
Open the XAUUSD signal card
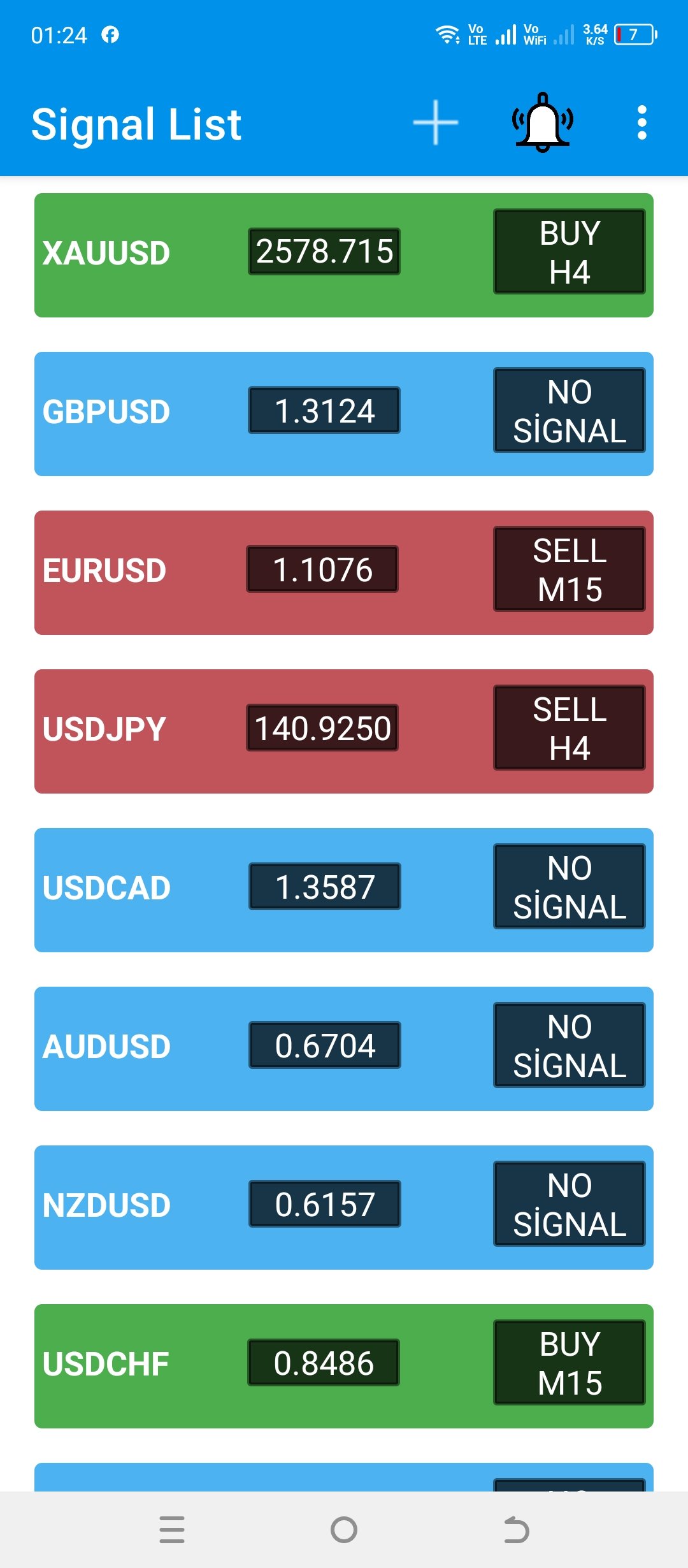click(344, 255)
